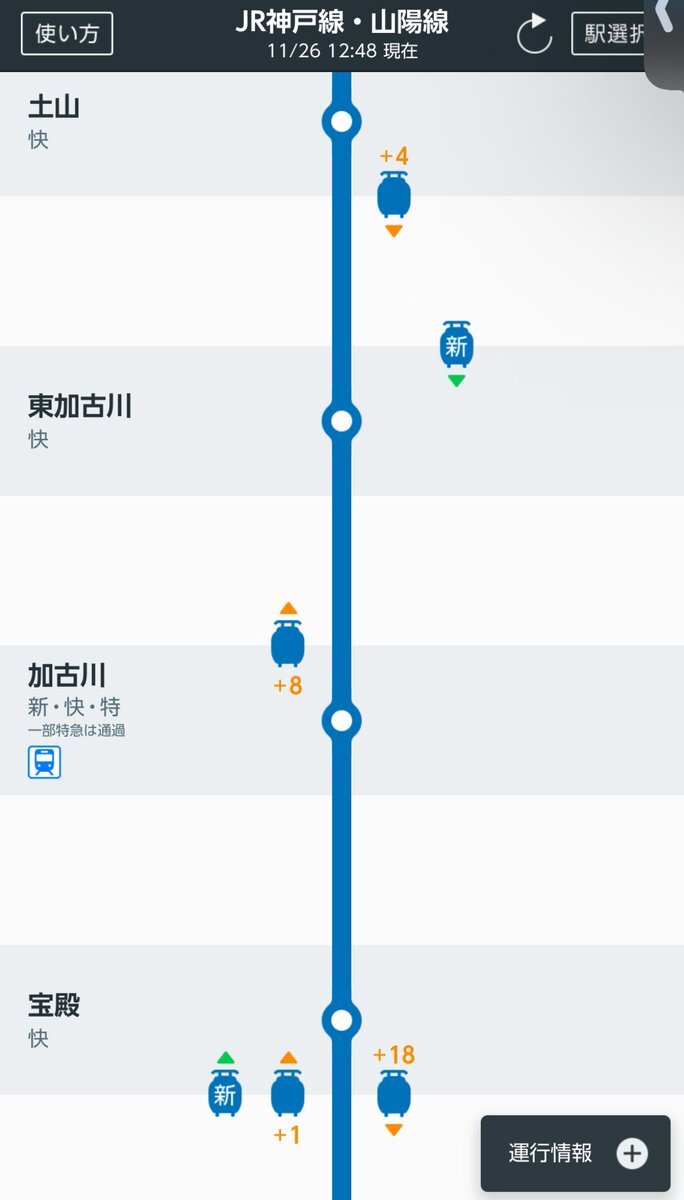Tap the train delayed +1 minute
This screenshot has width=684, height=1200.
[x=288, y=1092]
